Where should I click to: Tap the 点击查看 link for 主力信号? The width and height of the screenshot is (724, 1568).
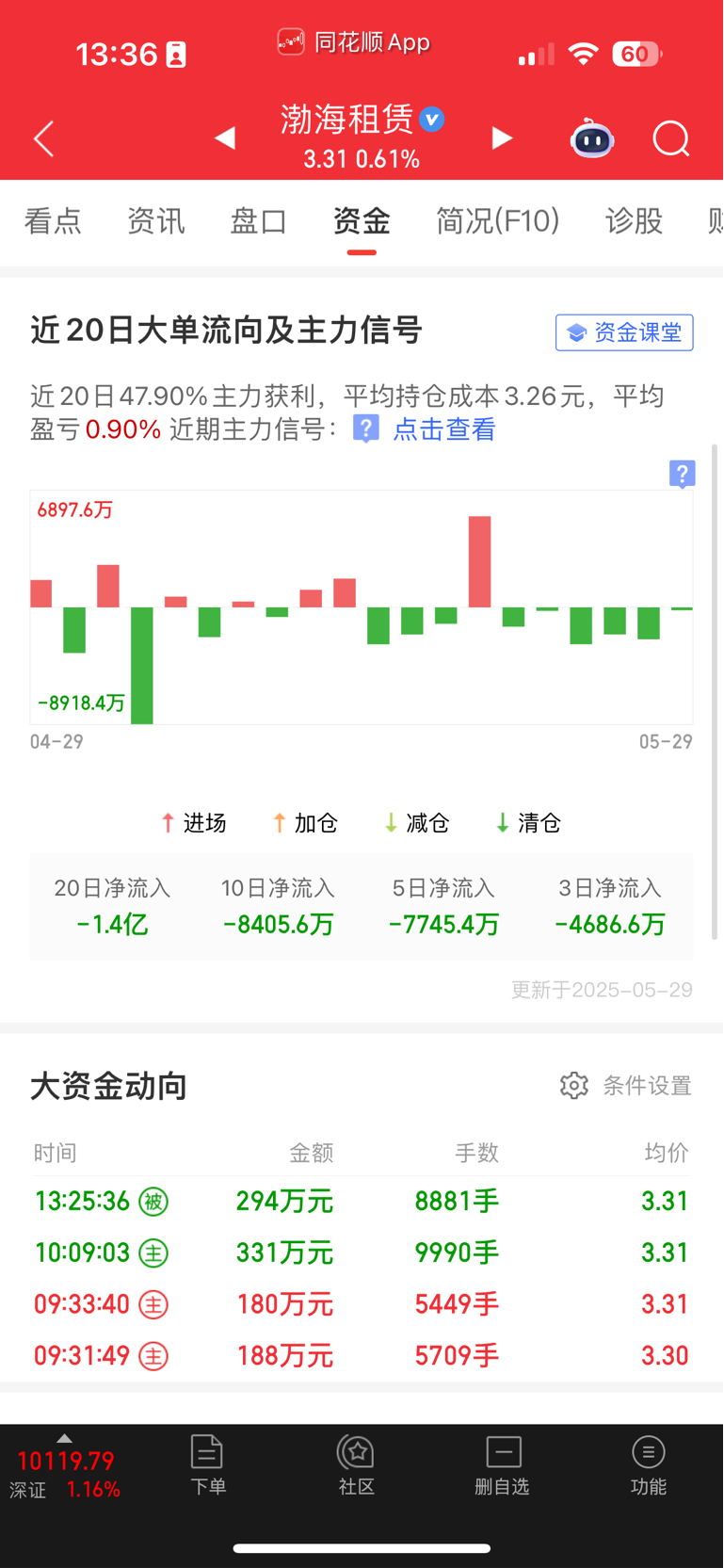point(444,429)
